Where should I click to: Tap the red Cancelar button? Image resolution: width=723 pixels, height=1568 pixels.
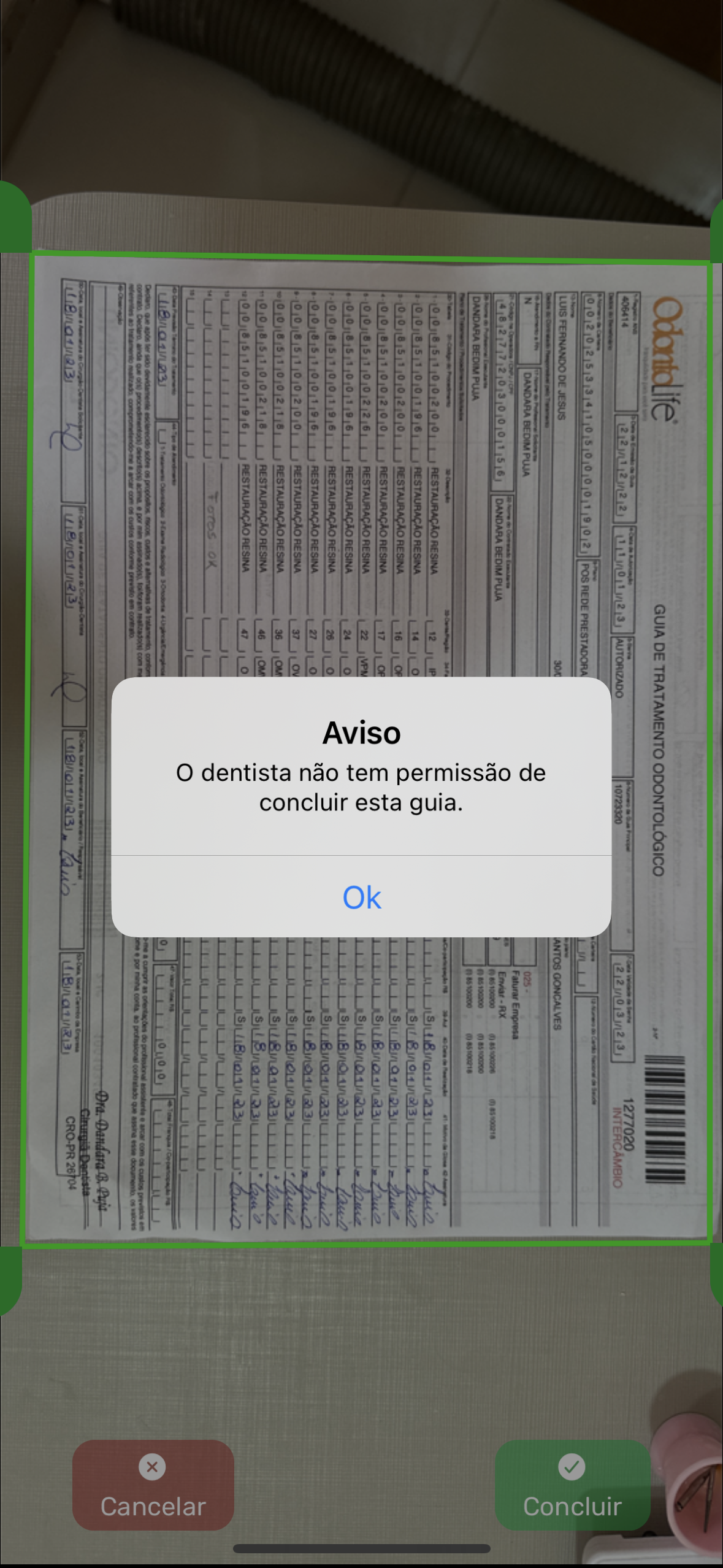pos(153,1485)
